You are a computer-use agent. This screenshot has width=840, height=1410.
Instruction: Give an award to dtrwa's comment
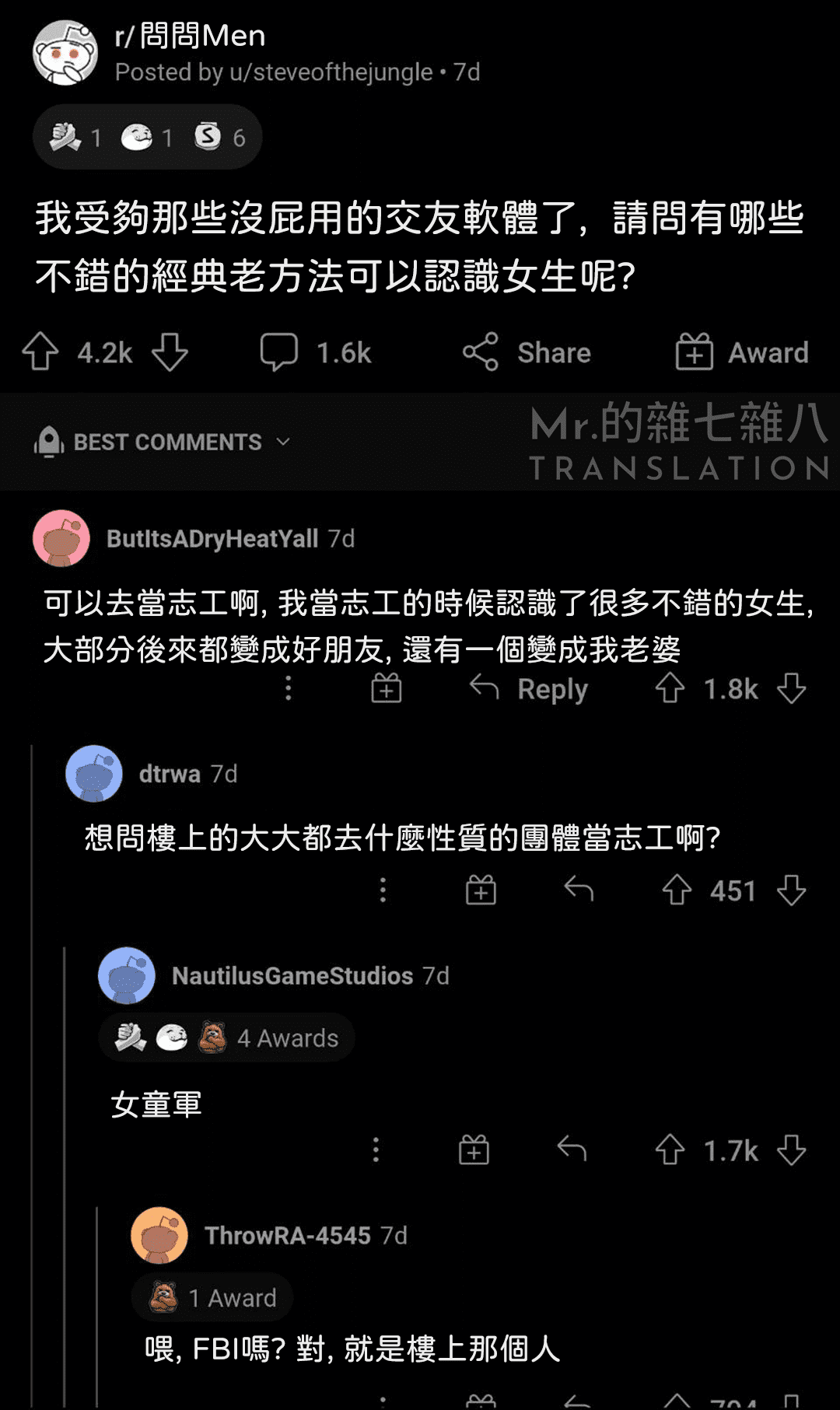[x=481, y=890]
